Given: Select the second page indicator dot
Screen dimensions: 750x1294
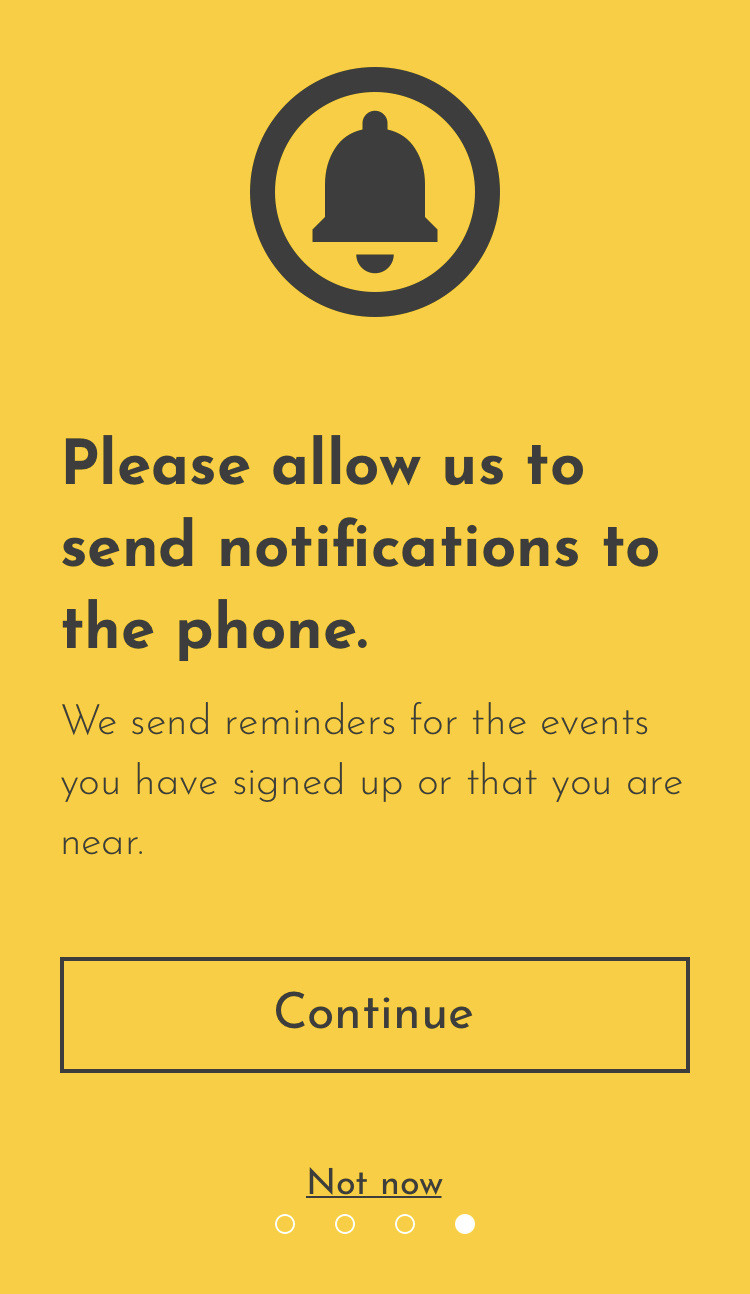Looking at the screenshot, I should point(345,1224).
